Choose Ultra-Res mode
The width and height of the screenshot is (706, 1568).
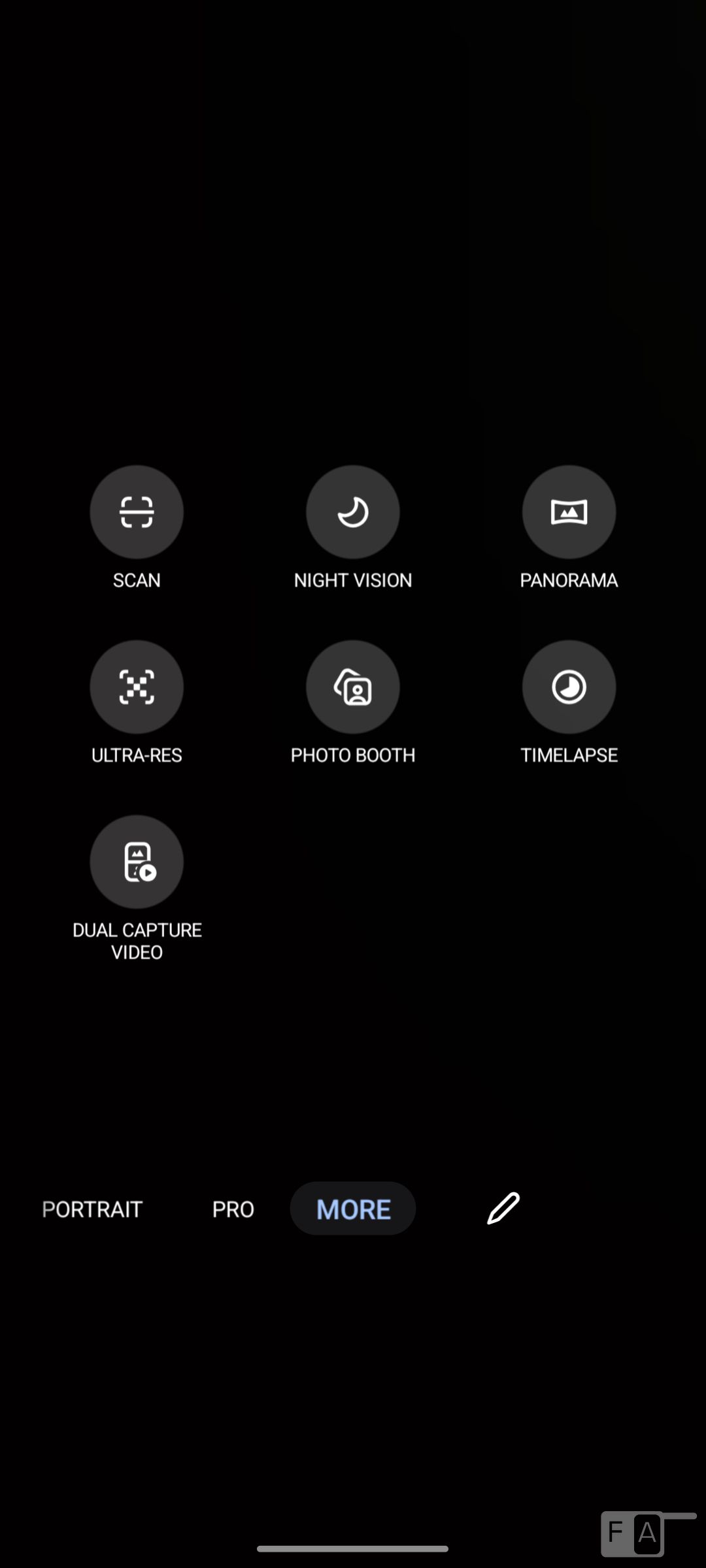point(137,687)
